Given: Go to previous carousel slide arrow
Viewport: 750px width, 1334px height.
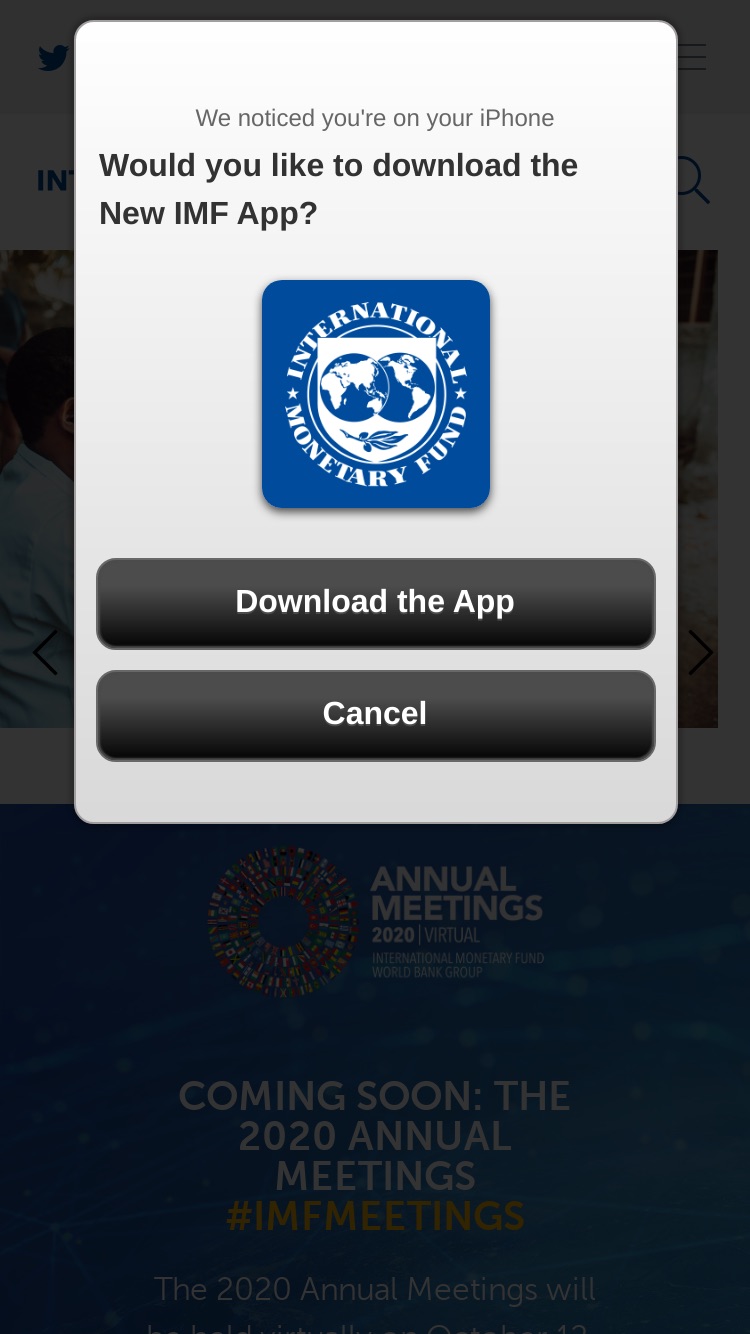Looking at the screenshot, I should coord(45,653).
